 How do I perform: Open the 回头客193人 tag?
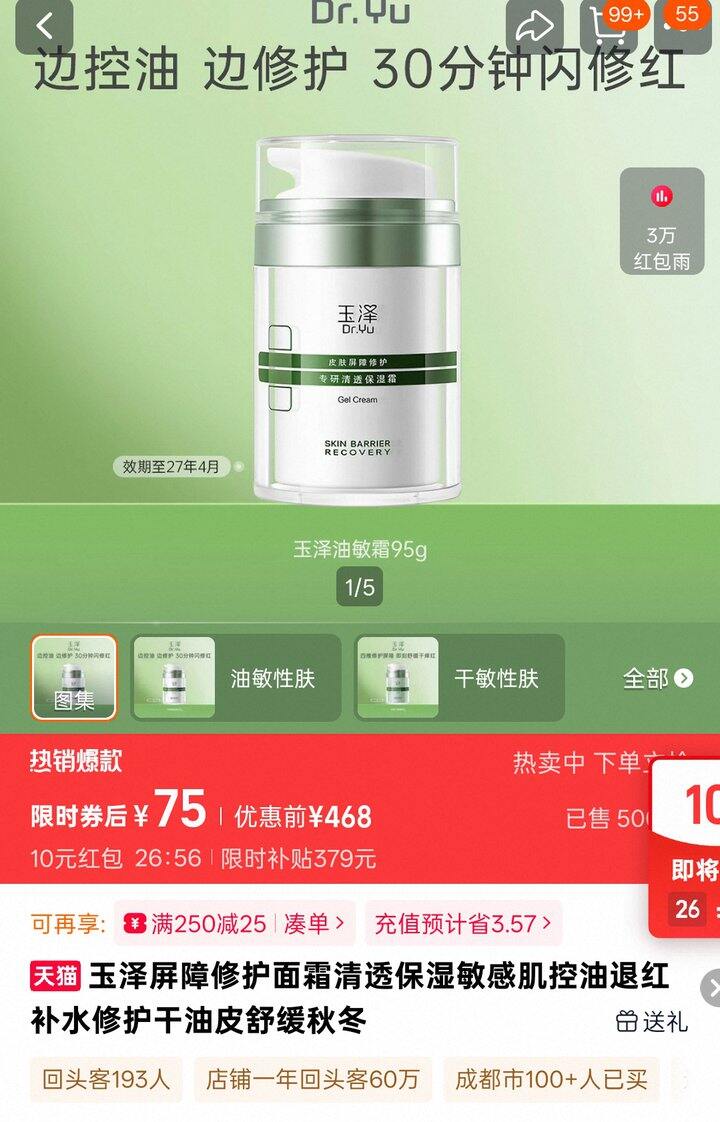point(106,1079)
